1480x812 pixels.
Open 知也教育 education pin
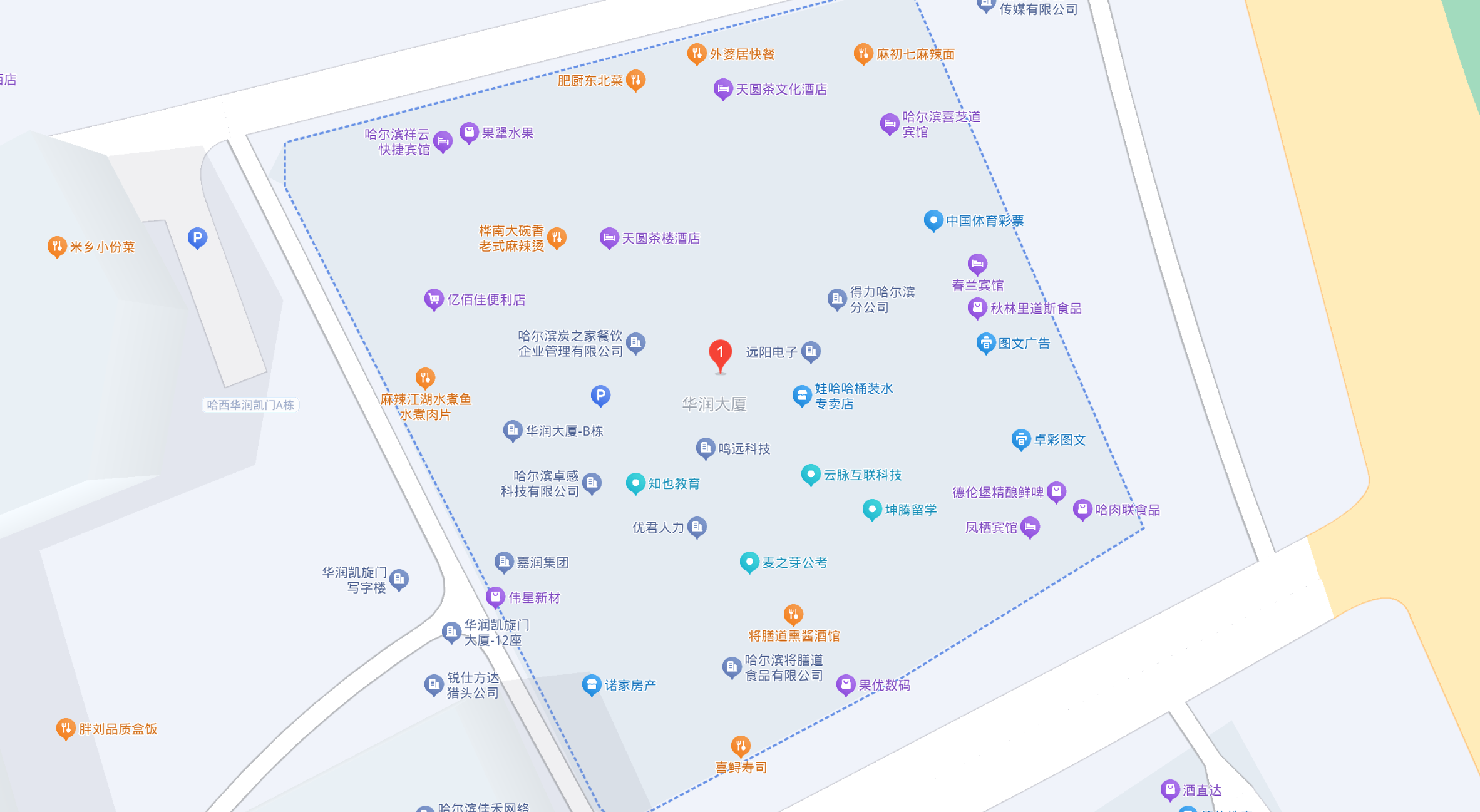point(635,483)
